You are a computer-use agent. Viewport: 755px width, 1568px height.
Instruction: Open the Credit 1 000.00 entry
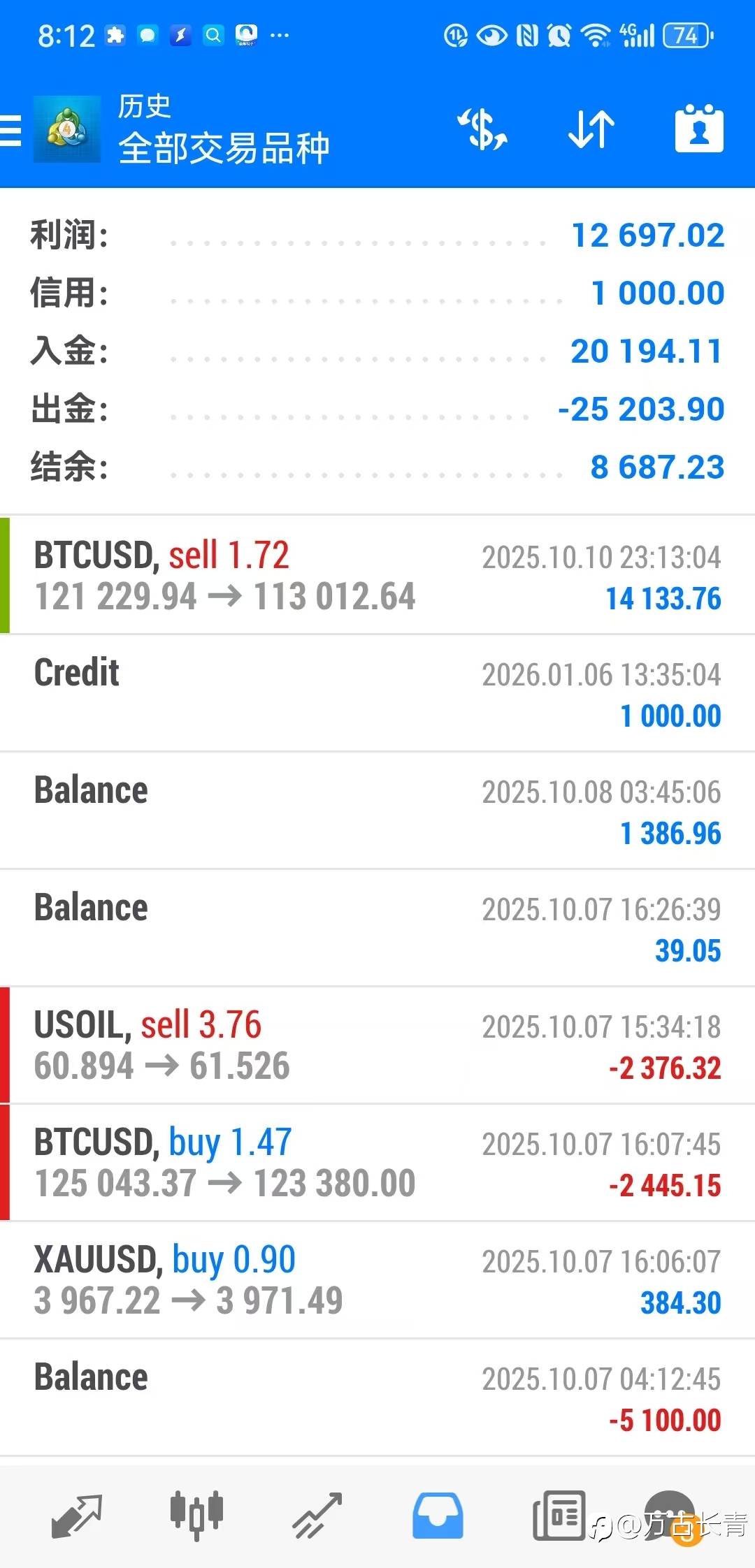(x=377, y=693)
